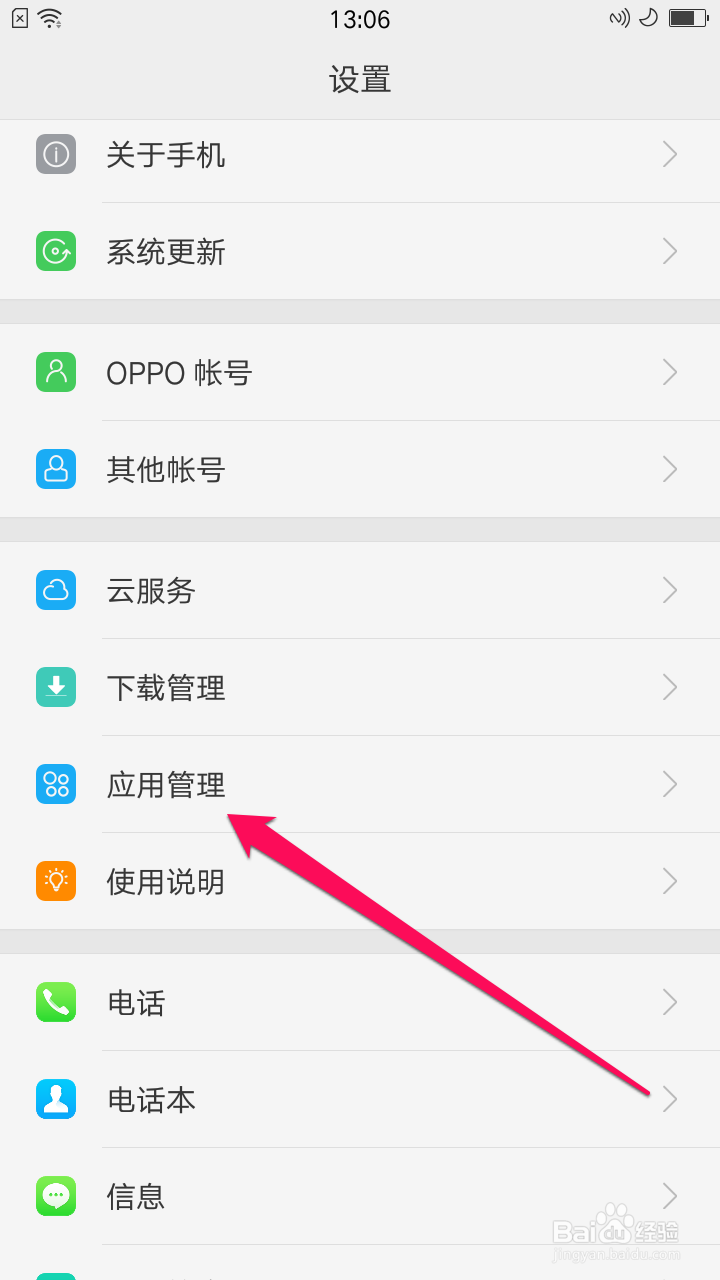The width and height of the screenshot is (720, 1280).
Task: Expand the 应用管理 row chevron
Action: click(x=668, y=784)
